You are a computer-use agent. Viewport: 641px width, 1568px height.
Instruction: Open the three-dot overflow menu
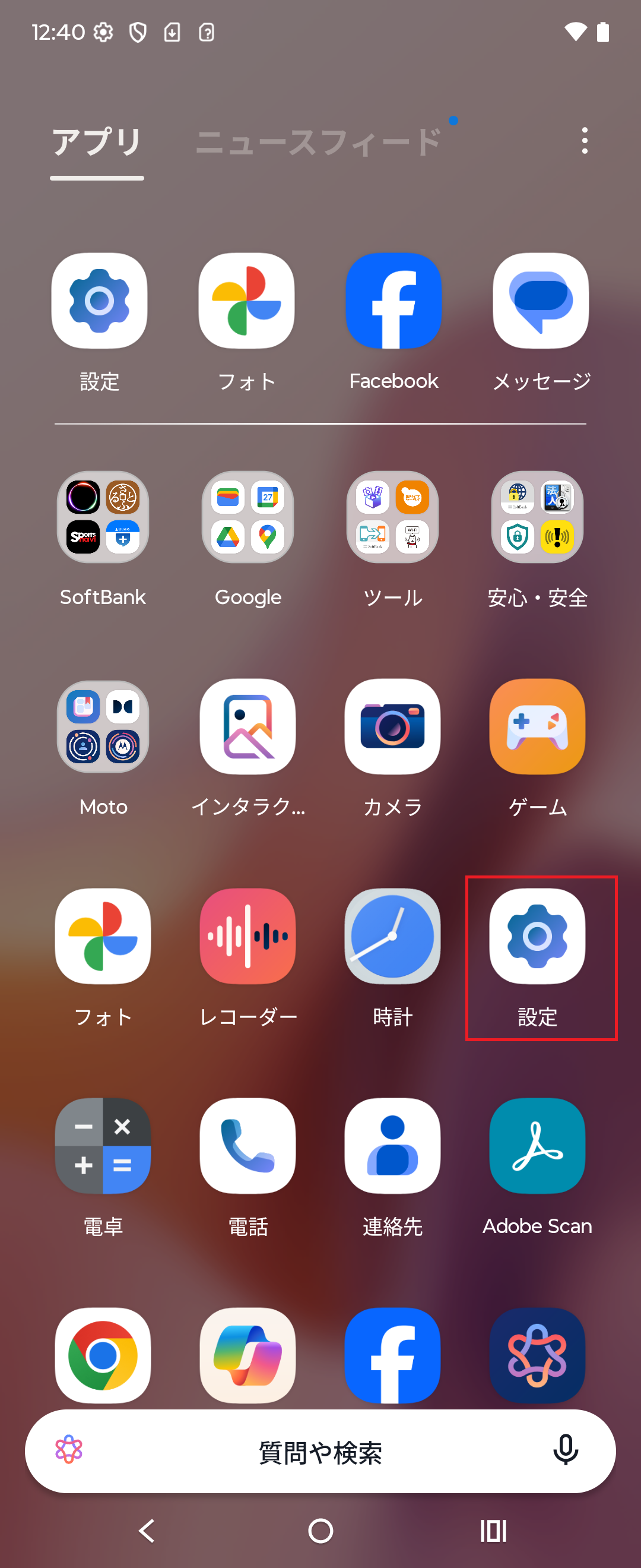pos(585,141)
